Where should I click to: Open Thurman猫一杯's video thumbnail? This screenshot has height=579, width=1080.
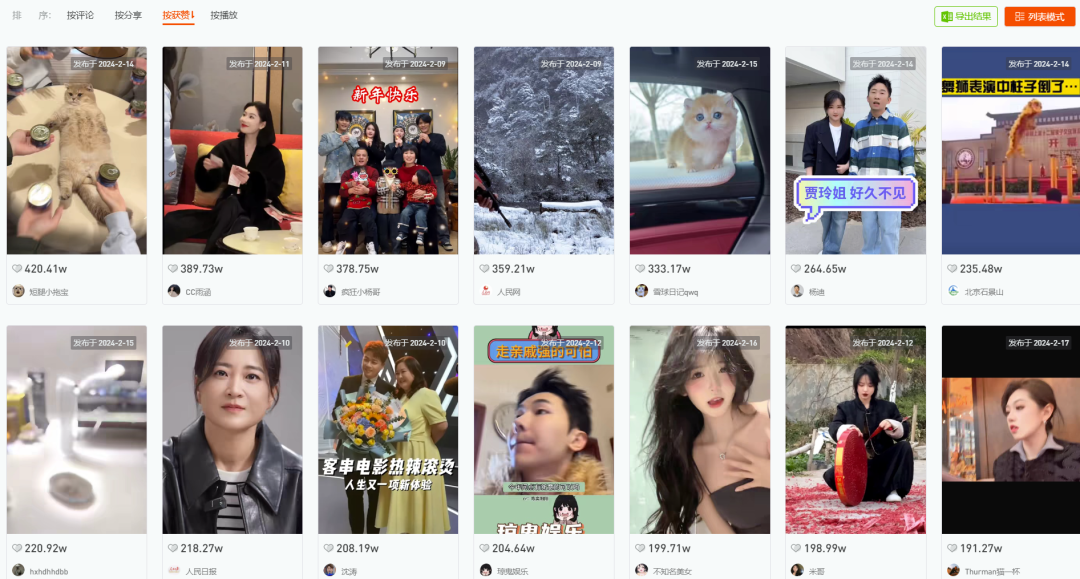[x=1010, y=429]
